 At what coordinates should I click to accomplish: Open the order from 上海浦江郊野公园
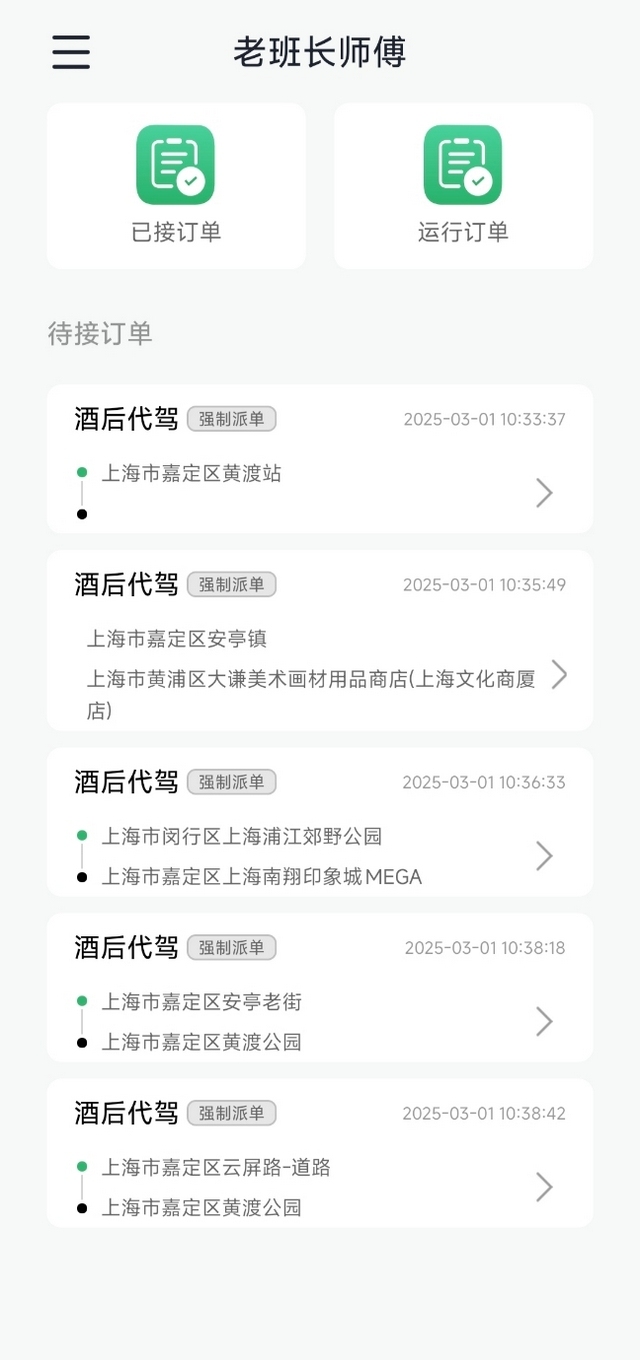pyautogui.click(x=320, y=822)
